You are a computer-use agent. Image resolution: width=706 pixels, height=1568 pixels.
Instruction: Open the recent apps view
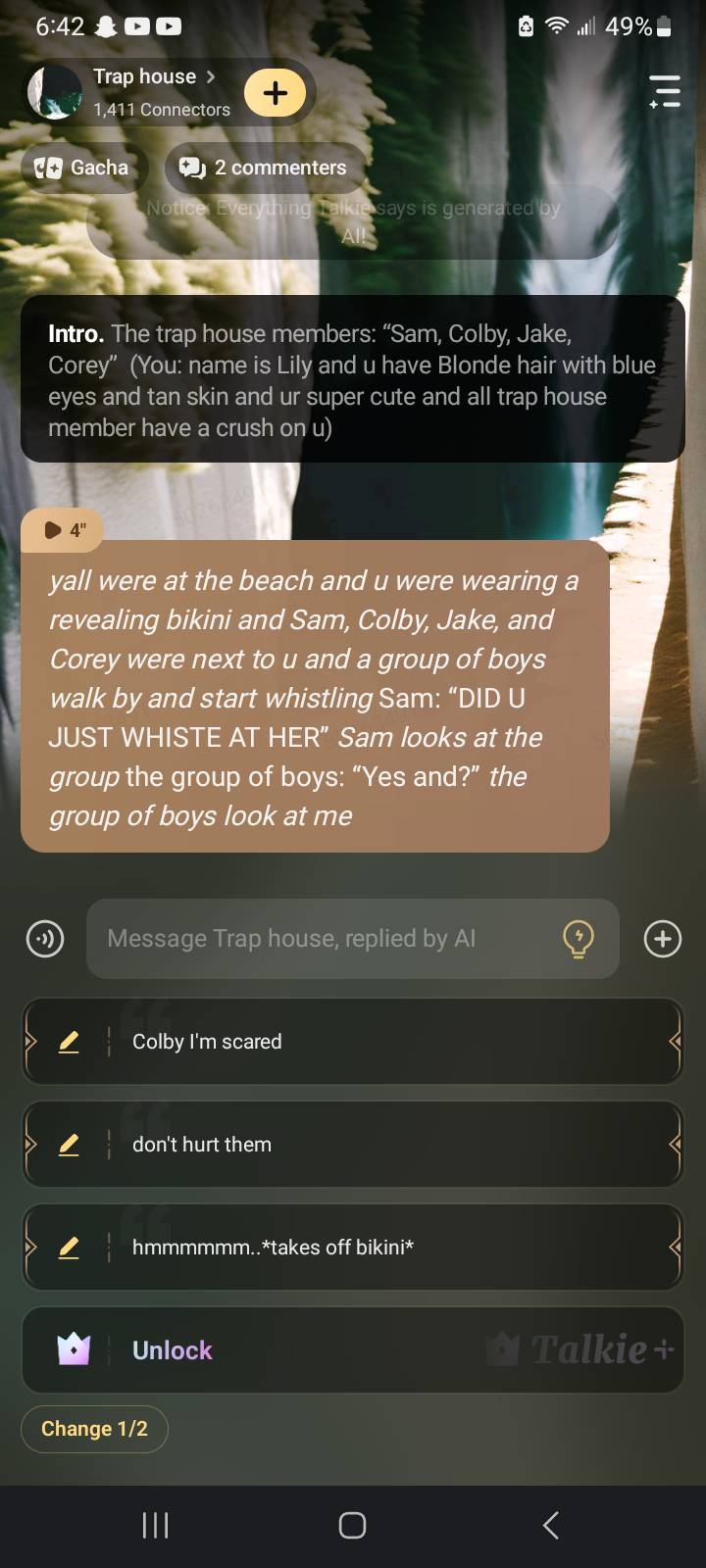155,1525
